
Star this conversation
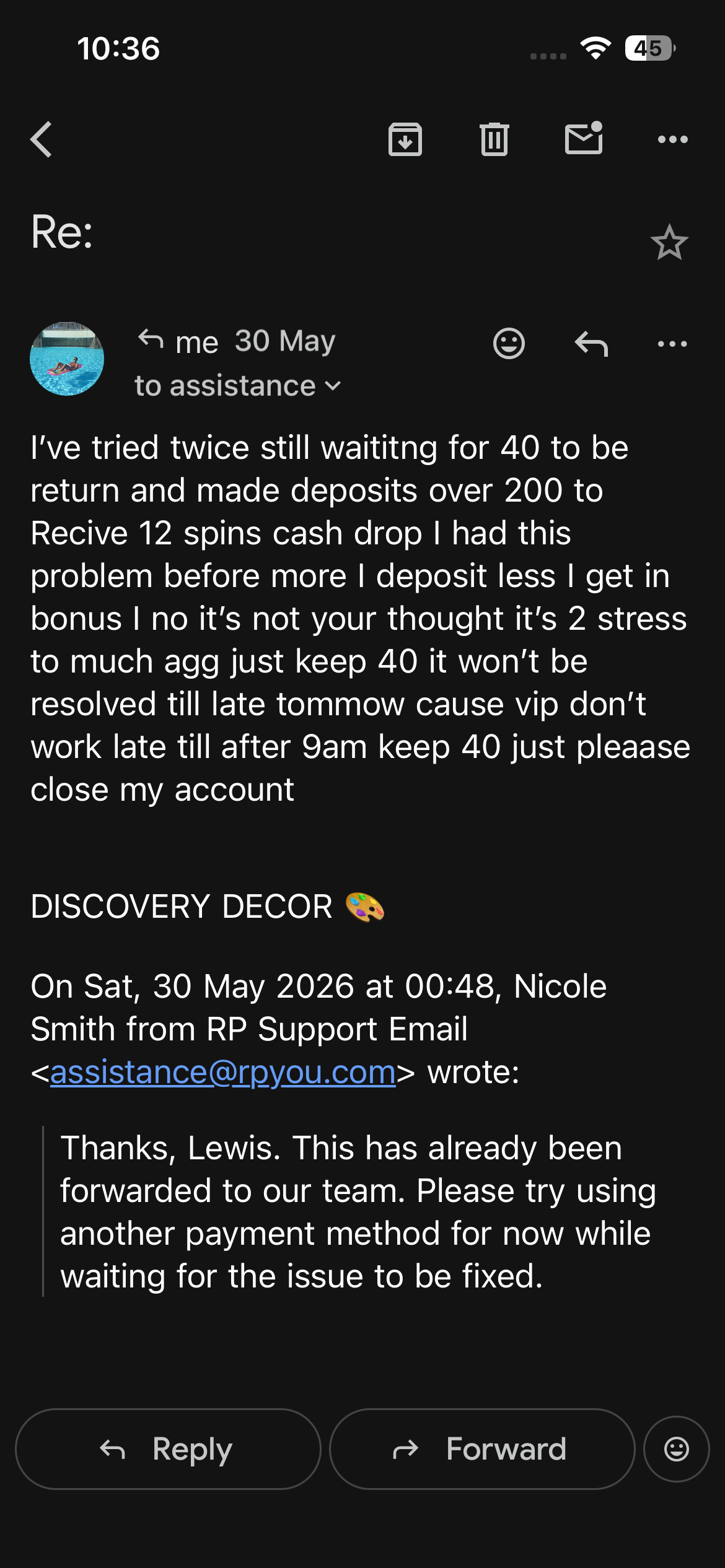669,242
